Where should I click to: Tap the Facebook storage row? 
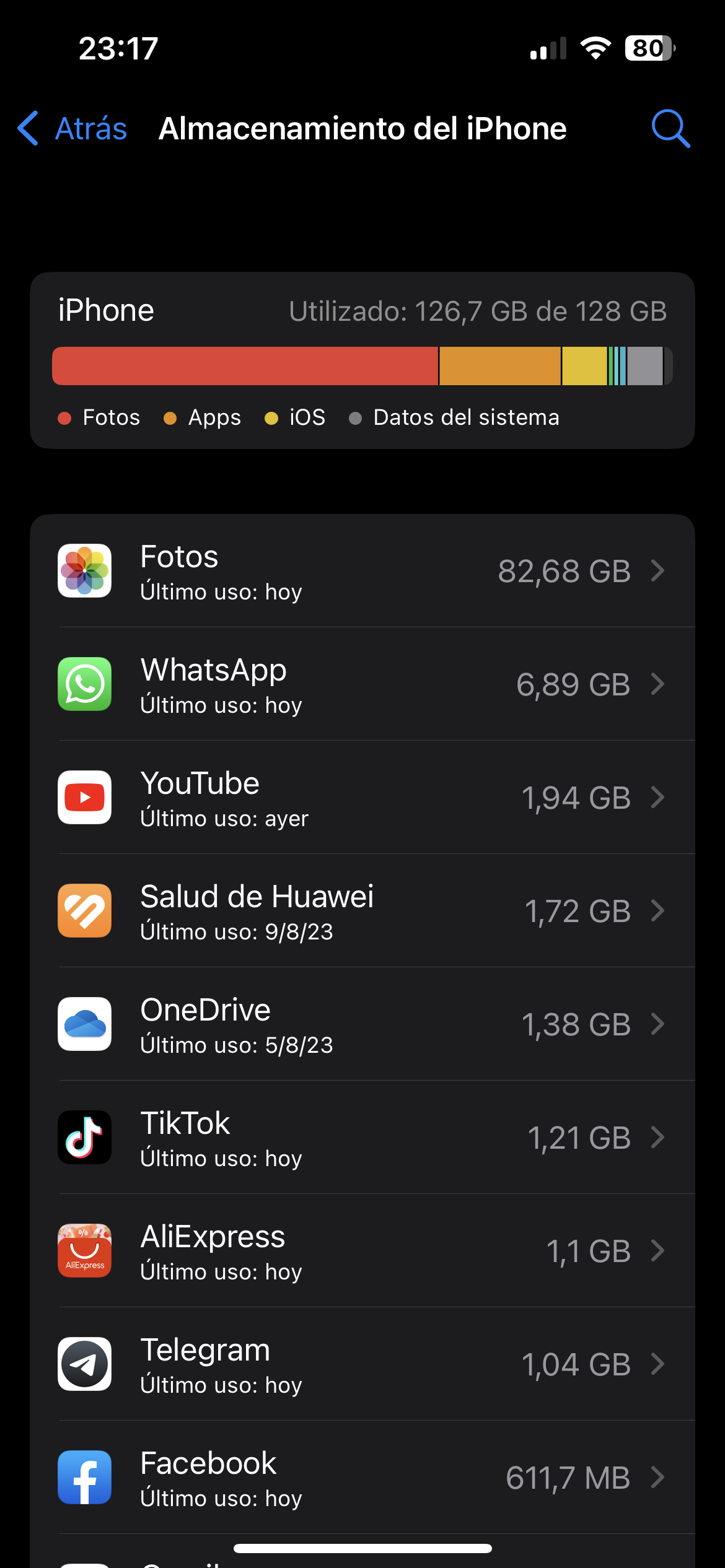click(x=362, y=1478)
